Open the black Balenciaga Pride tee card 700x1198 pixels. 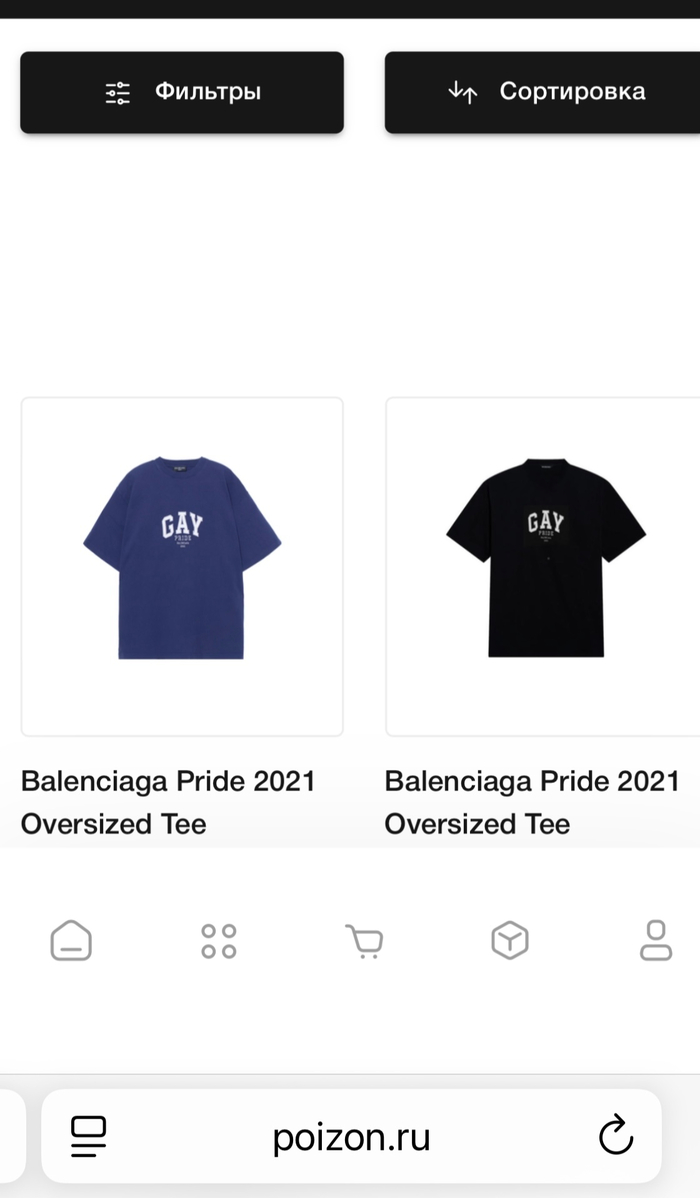tap(545, 567)
